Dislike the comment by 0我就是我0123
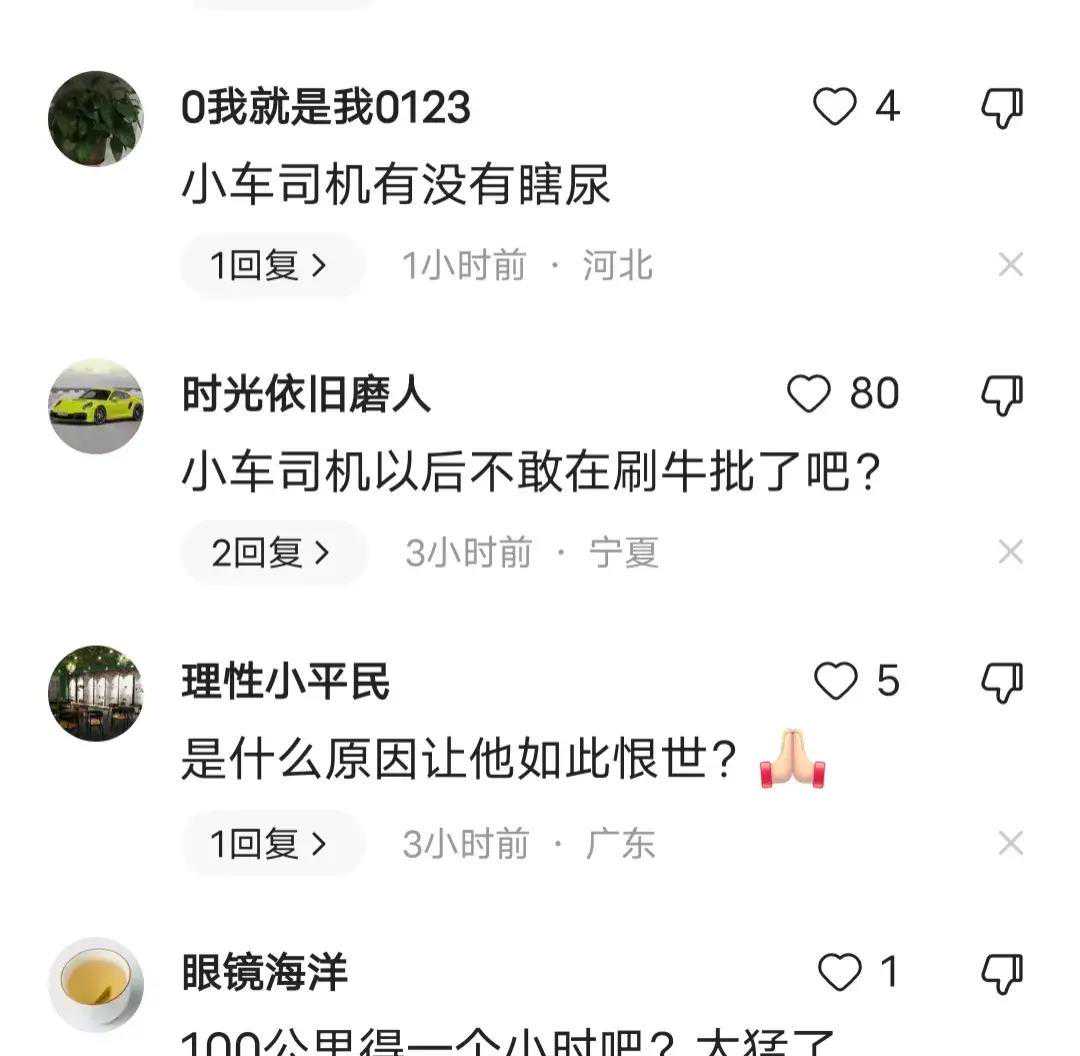This screenshot has height=1056, width=1080. pyautogui.click(x=1001, y=107)
